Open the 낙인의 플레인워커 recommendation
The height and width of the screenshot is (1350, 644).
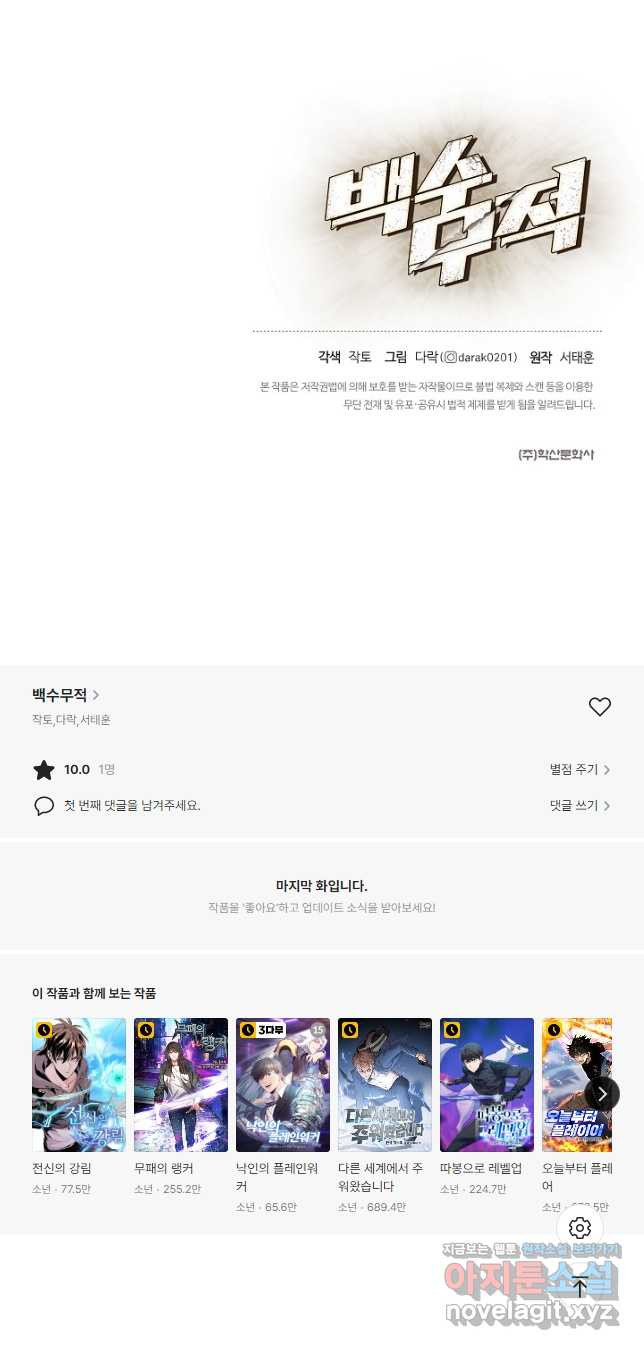283,1085
